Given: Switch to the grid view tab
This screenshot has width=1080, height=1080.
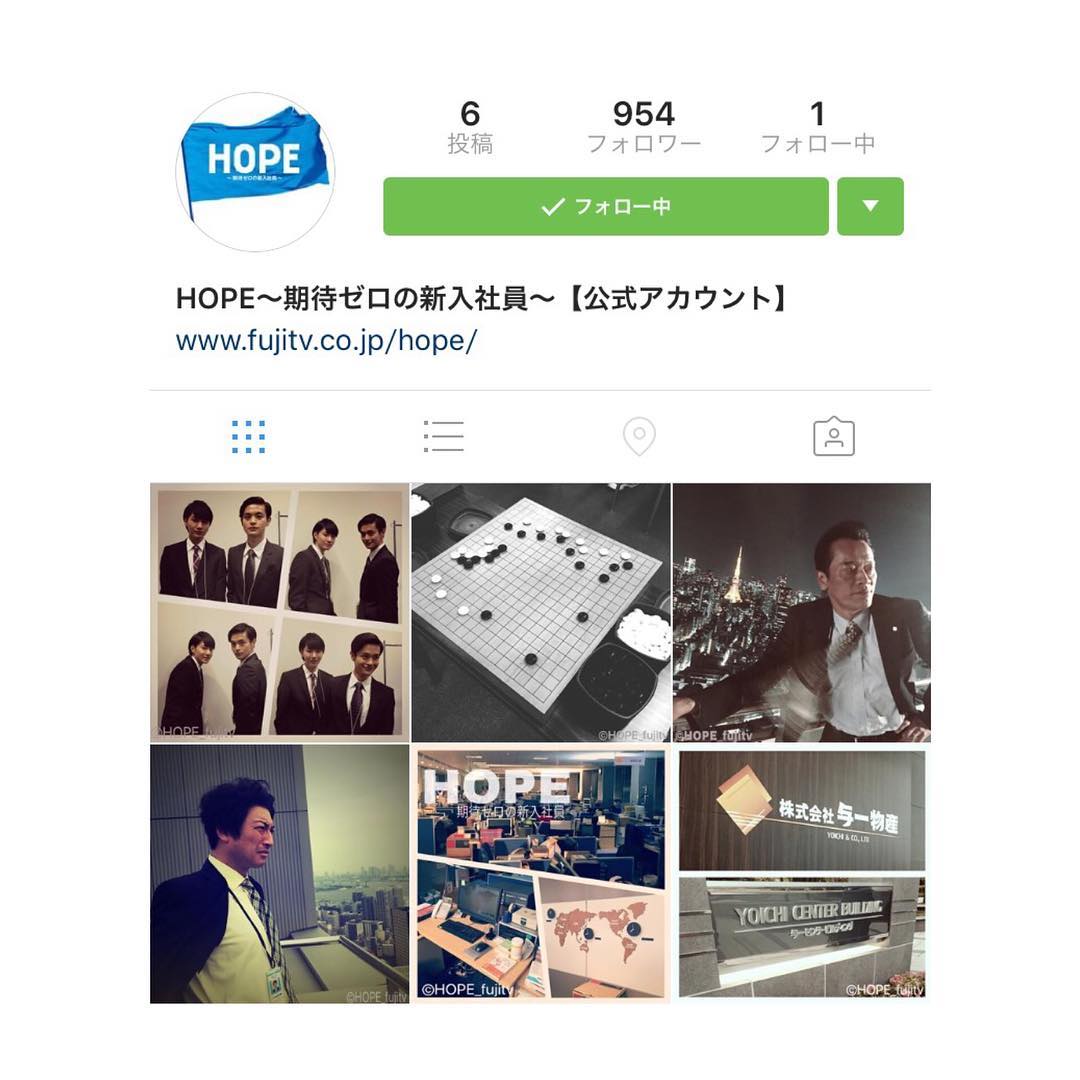Looking at the screenshot, I should 248,437.
